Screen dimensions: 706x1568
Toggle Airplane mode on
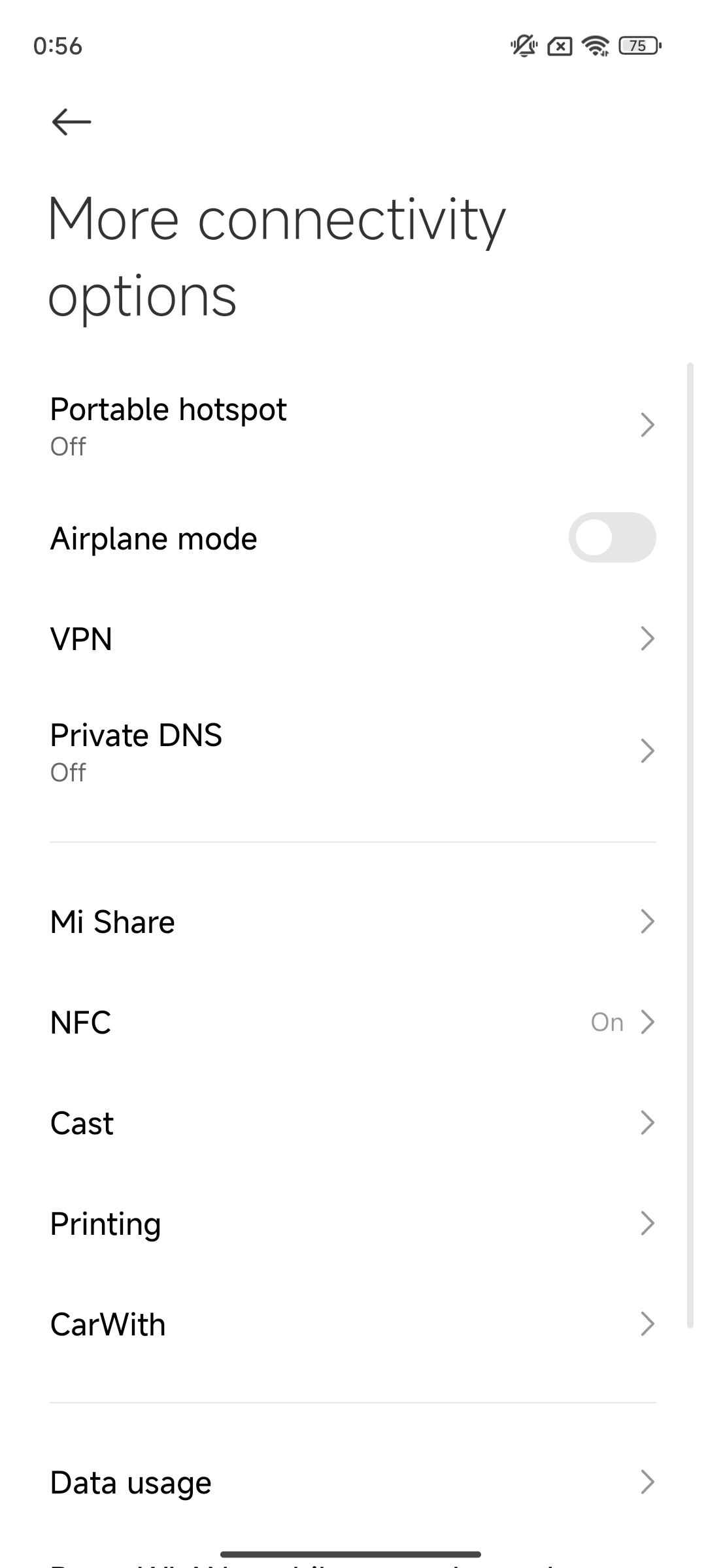click(612, 538)
